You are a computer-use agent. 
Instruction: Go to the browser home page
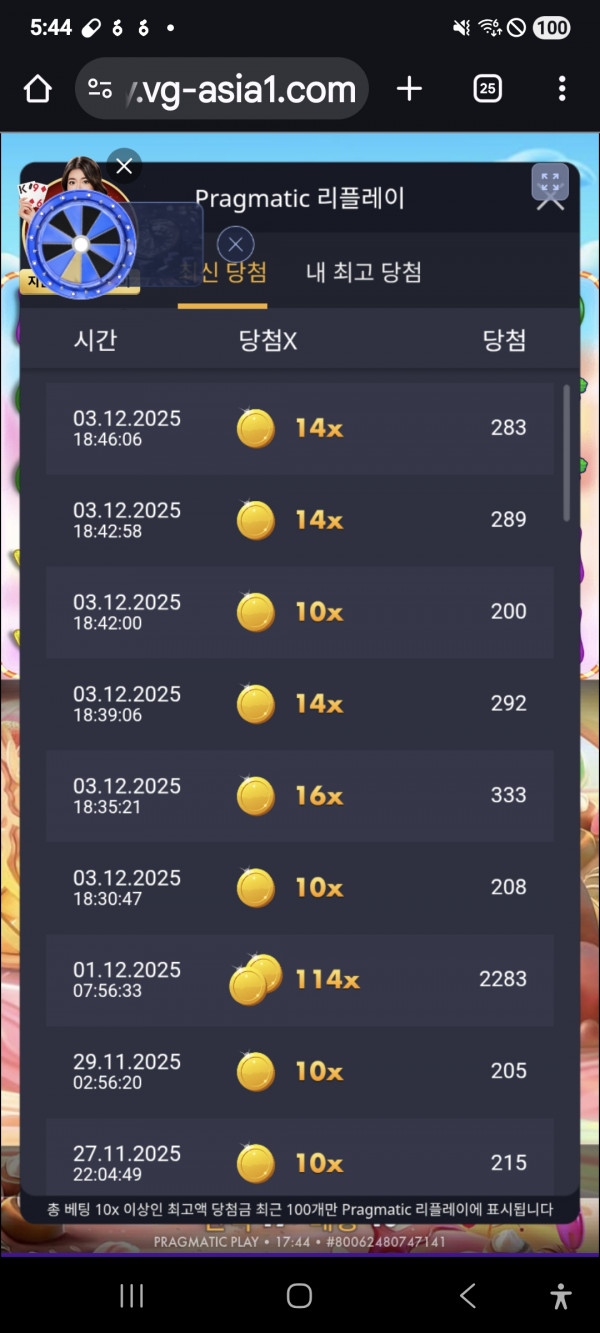[38, 89]
